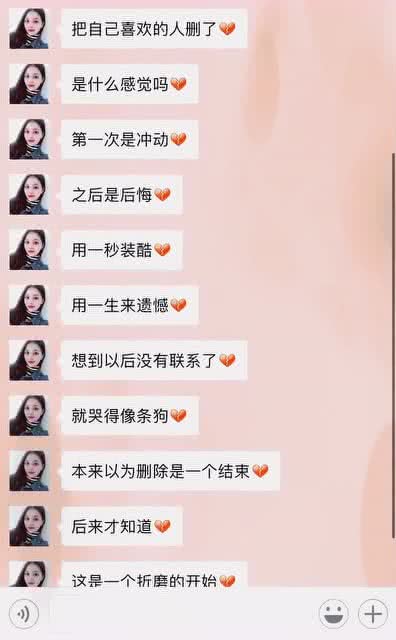This screenshot has height=640, width=396.
Task: Focus the message text input field
Action: (x=178, y=613)
